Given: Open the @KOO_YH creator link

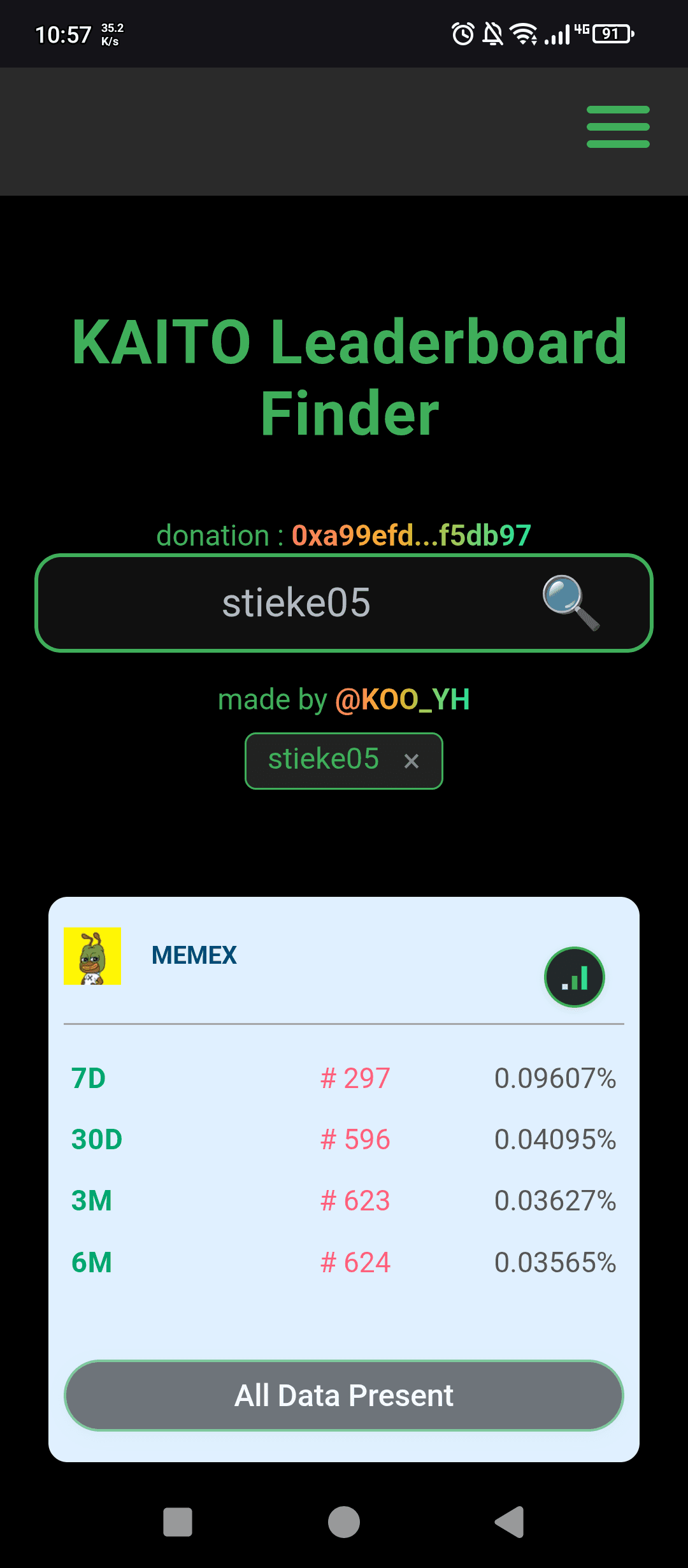Looking at the screenshot, I should coord(402,700).
